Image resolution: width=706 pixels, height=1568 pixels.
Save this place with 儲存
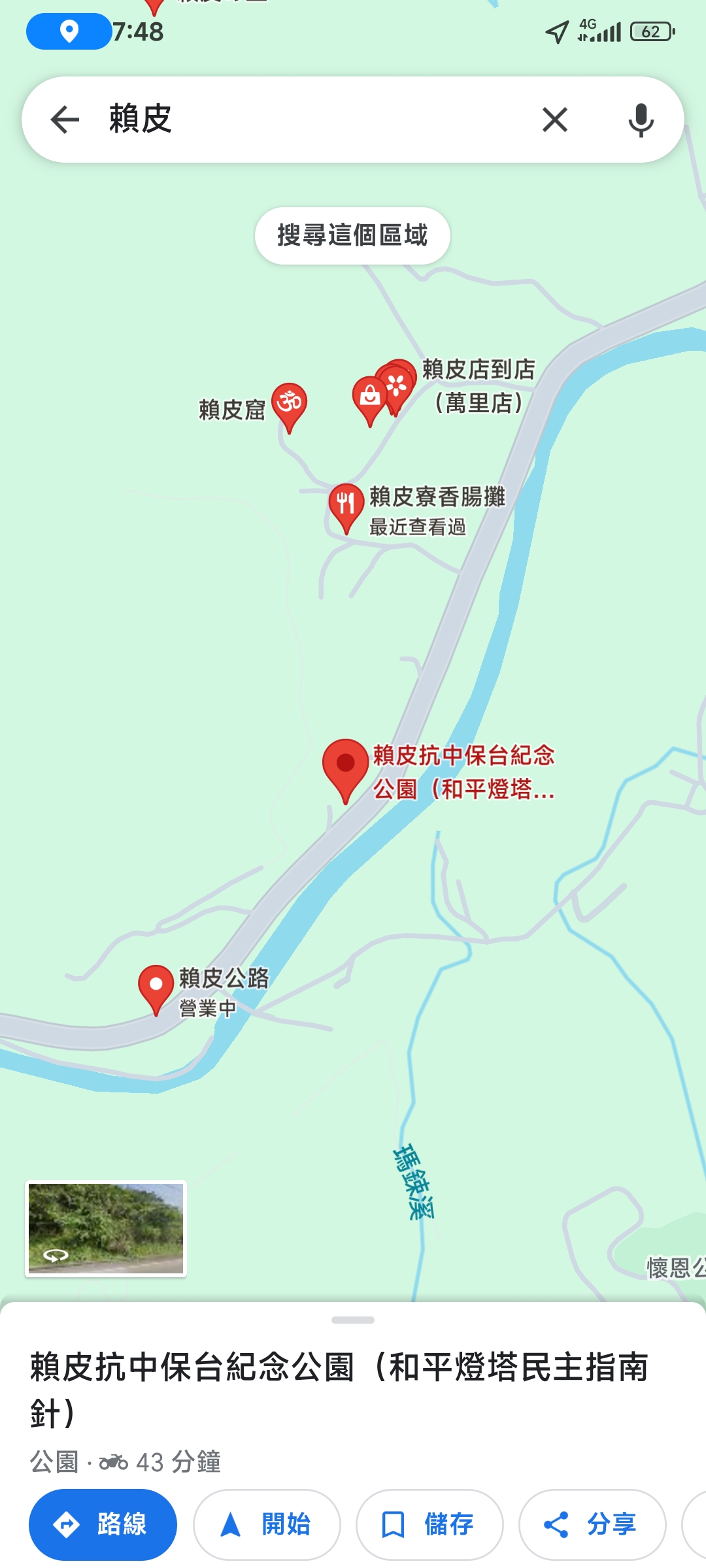click(429, 1524)
